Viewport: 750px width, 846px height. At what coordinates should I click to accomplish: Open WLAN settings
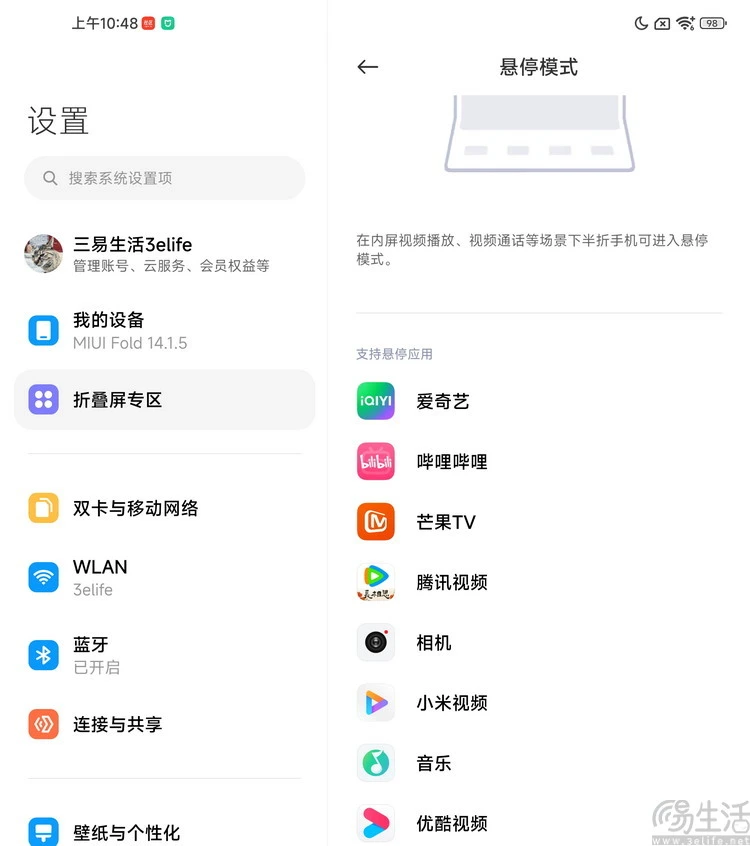(x=164, y=577)
